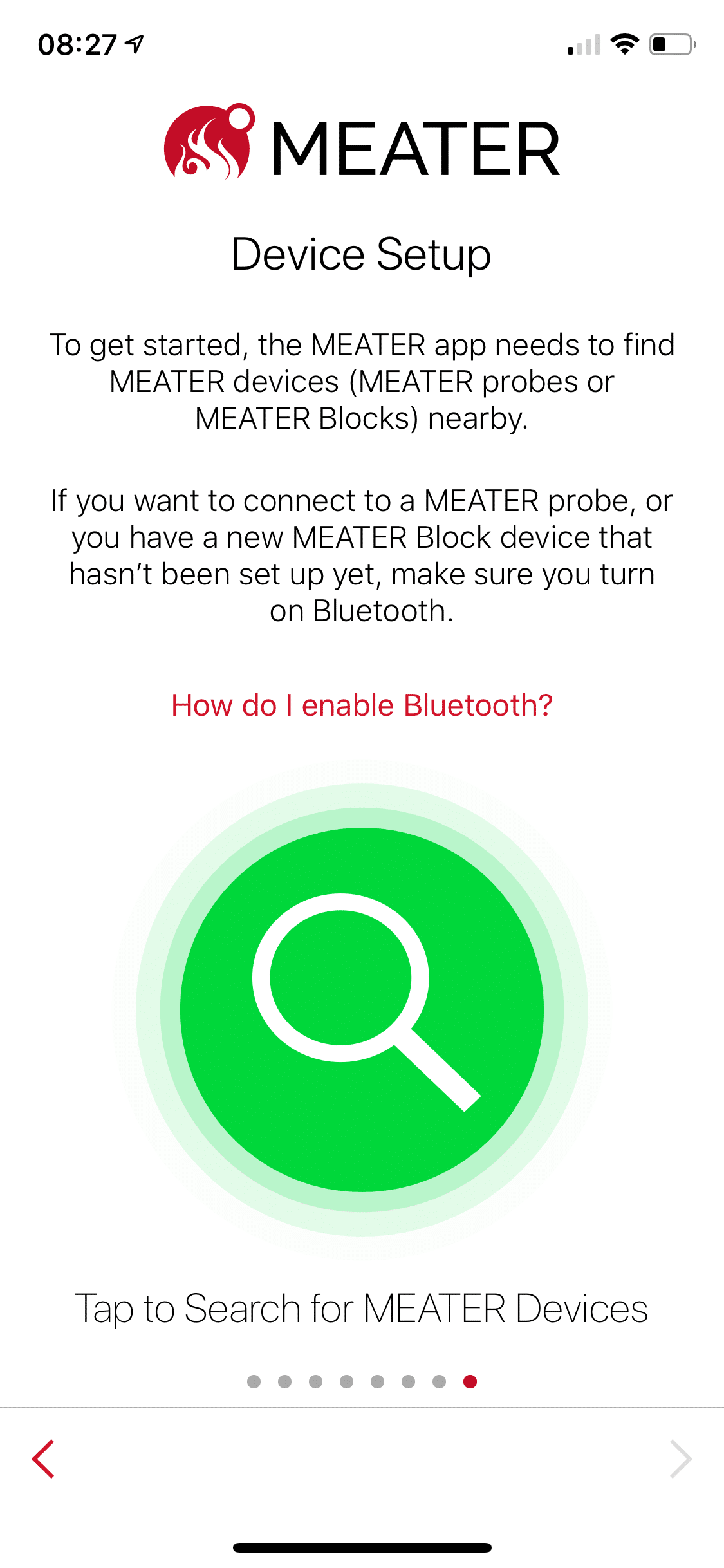This screenshot has width=724, height=1568.
Task: Tap the green search button for MEATER devices
Action: pyautogui.click(x=362, y=1009)
